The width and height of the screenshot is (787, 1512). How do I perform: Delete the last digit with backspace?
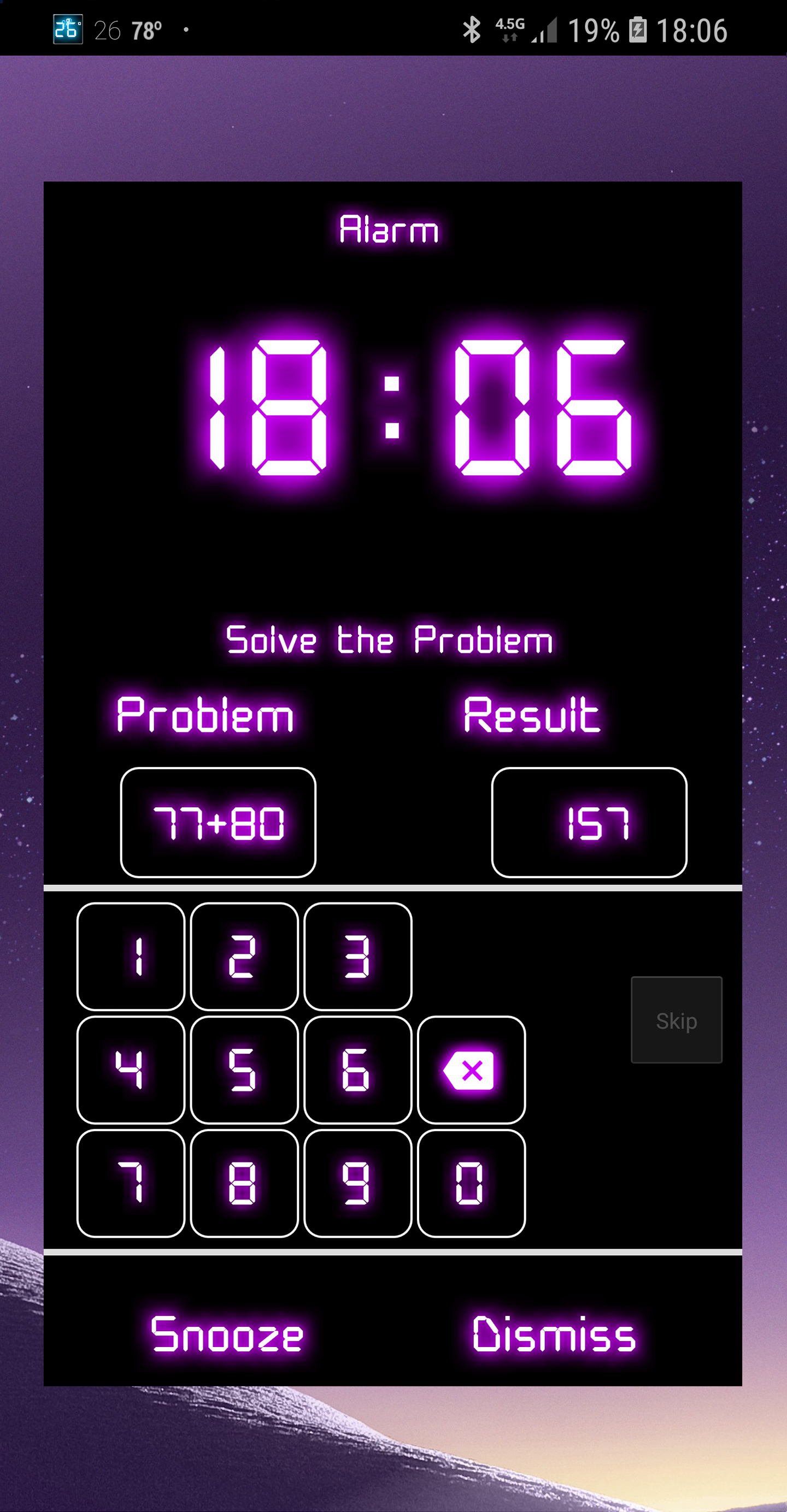tap(471, 1070)
